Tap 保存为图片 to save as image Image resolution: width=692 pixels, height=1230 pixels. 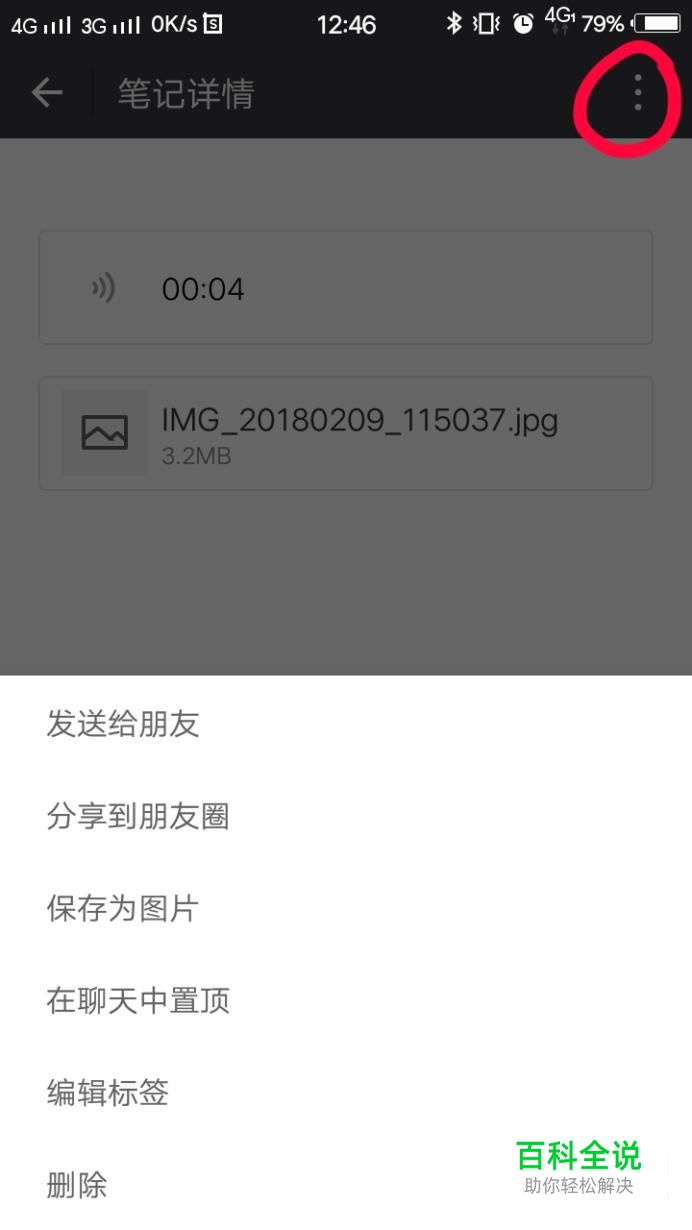click(346, 908)
